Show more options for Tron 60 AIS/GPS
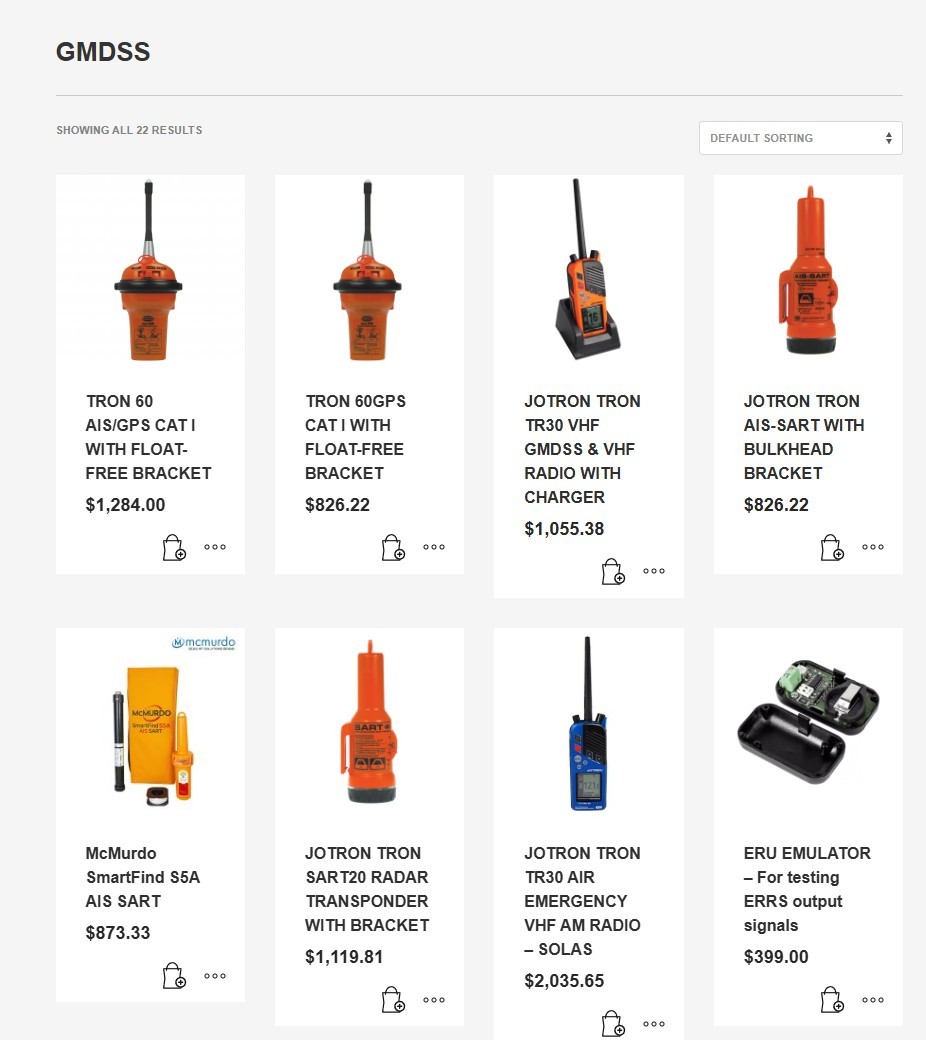Image resolution: width=926 pixels, height=1040 pixels. (215, 547)
